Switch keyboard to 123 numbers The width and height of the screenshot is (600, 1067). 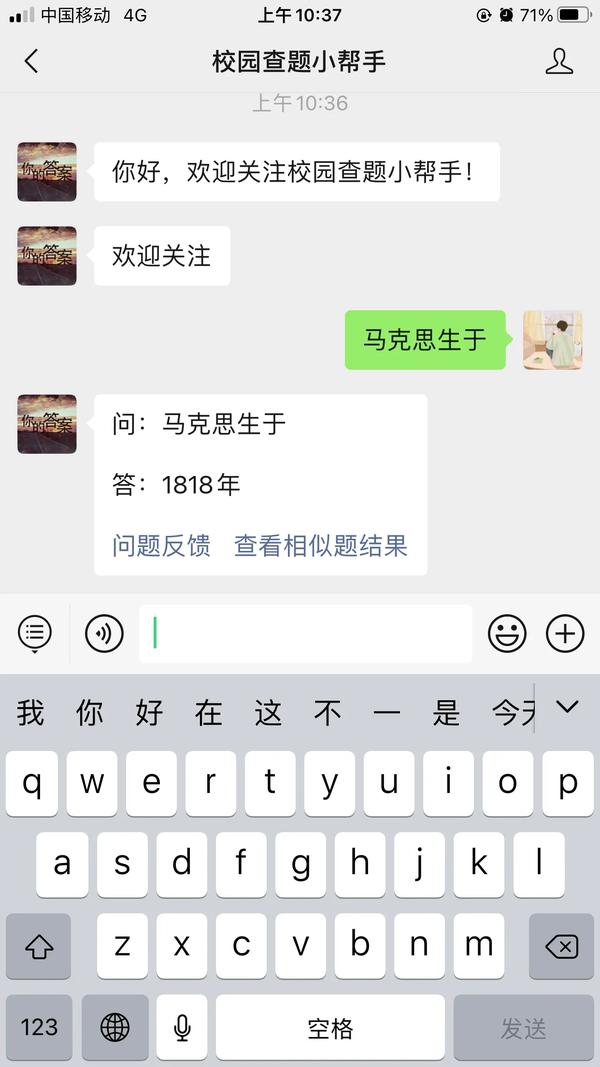[x=39, y=1027]
